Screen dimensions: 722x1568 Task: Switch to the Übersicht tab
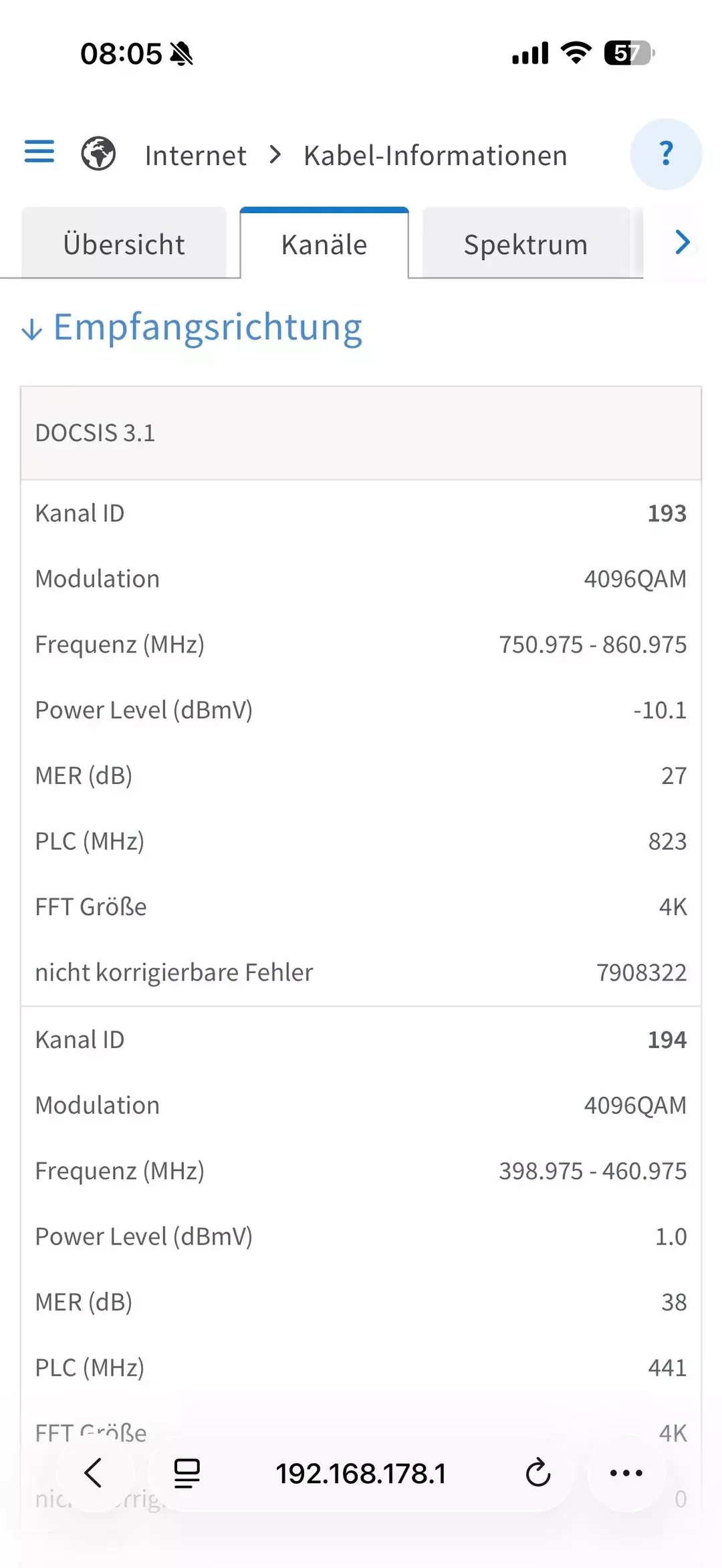click(124, 244)
